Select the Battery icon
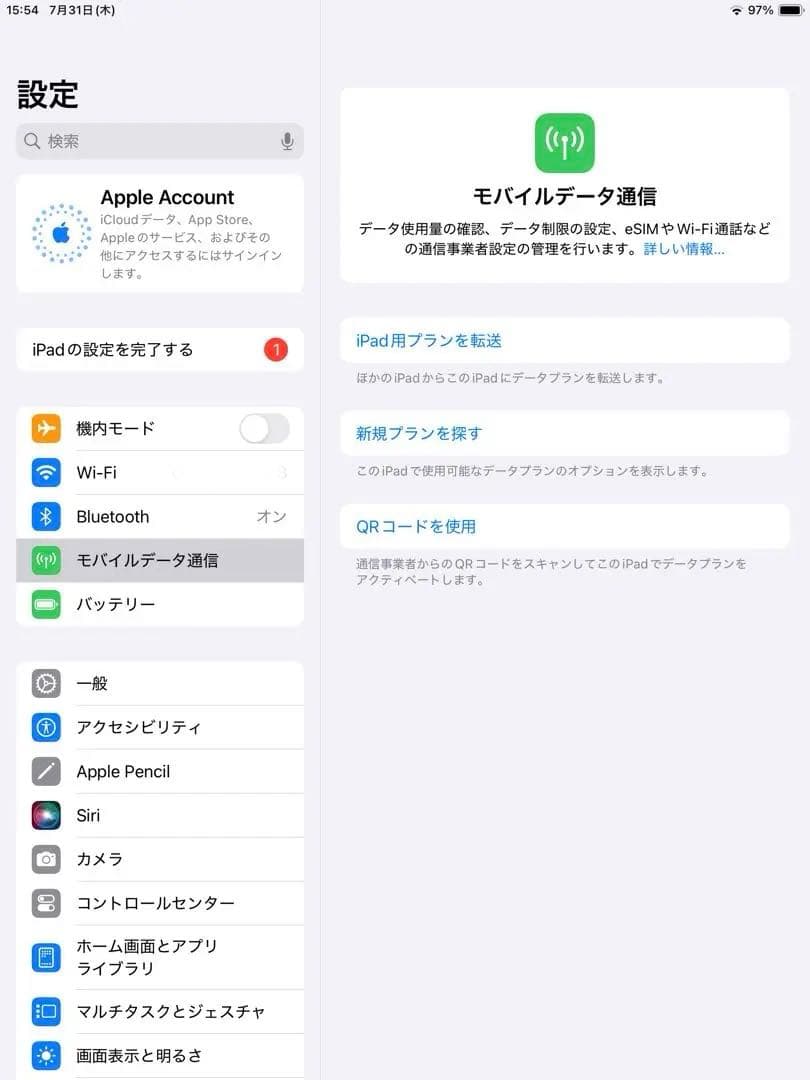The height and width of the screenshot is (1080, 810). [x=44, y=604]
